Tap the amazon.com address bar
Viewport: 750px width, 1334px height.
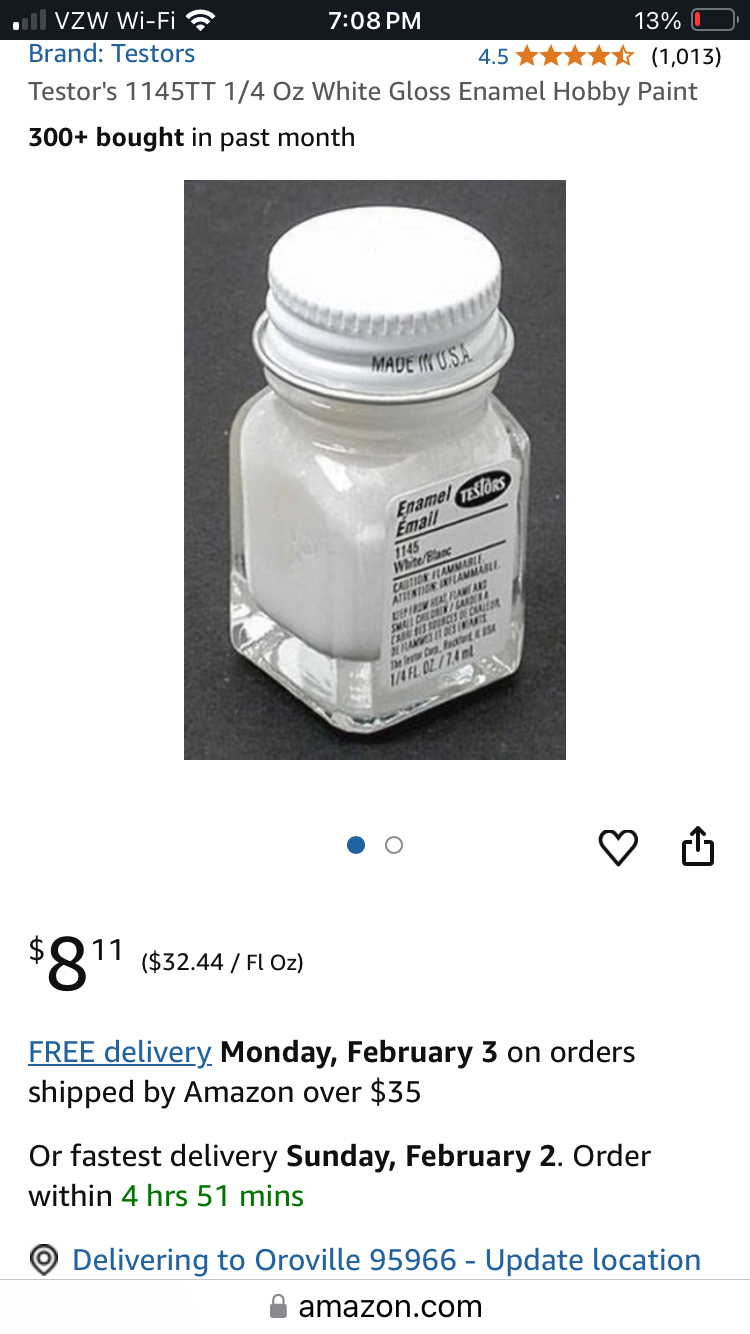[375, 1306]
